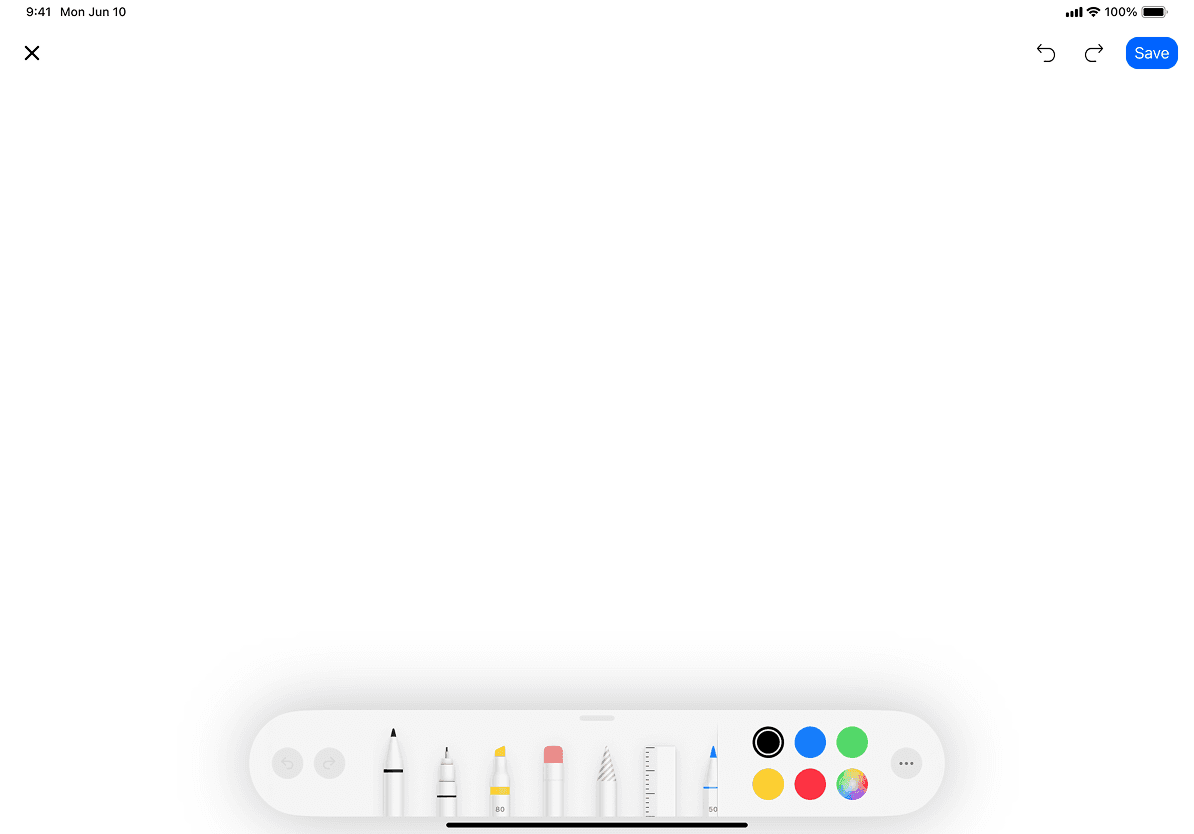Select the fine-tip marker tool
The width and height of the screenshot is (1194, 834).
coord(446,781)
